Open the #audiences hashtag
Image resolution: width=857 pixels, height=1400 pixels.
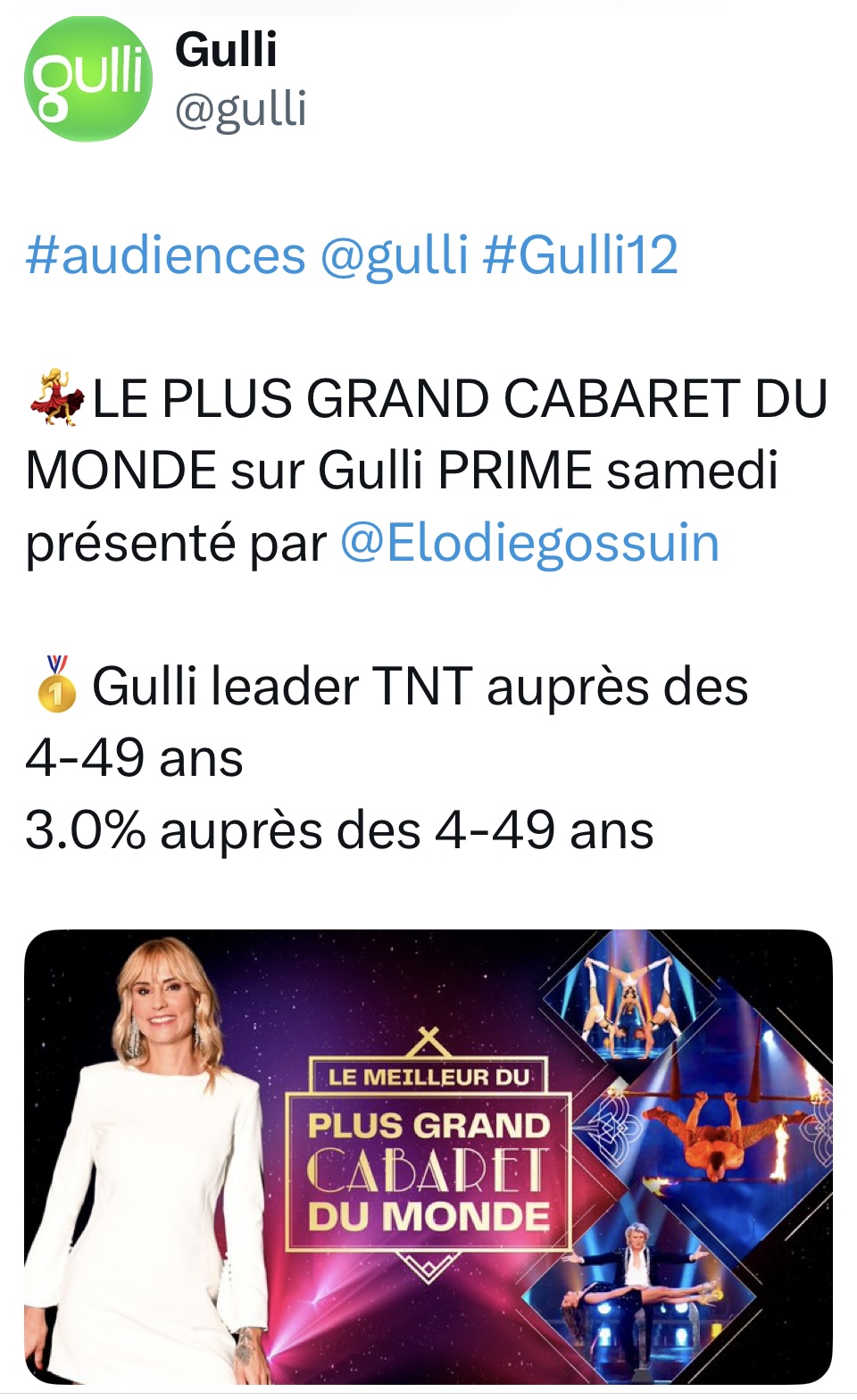coord(165,255)
